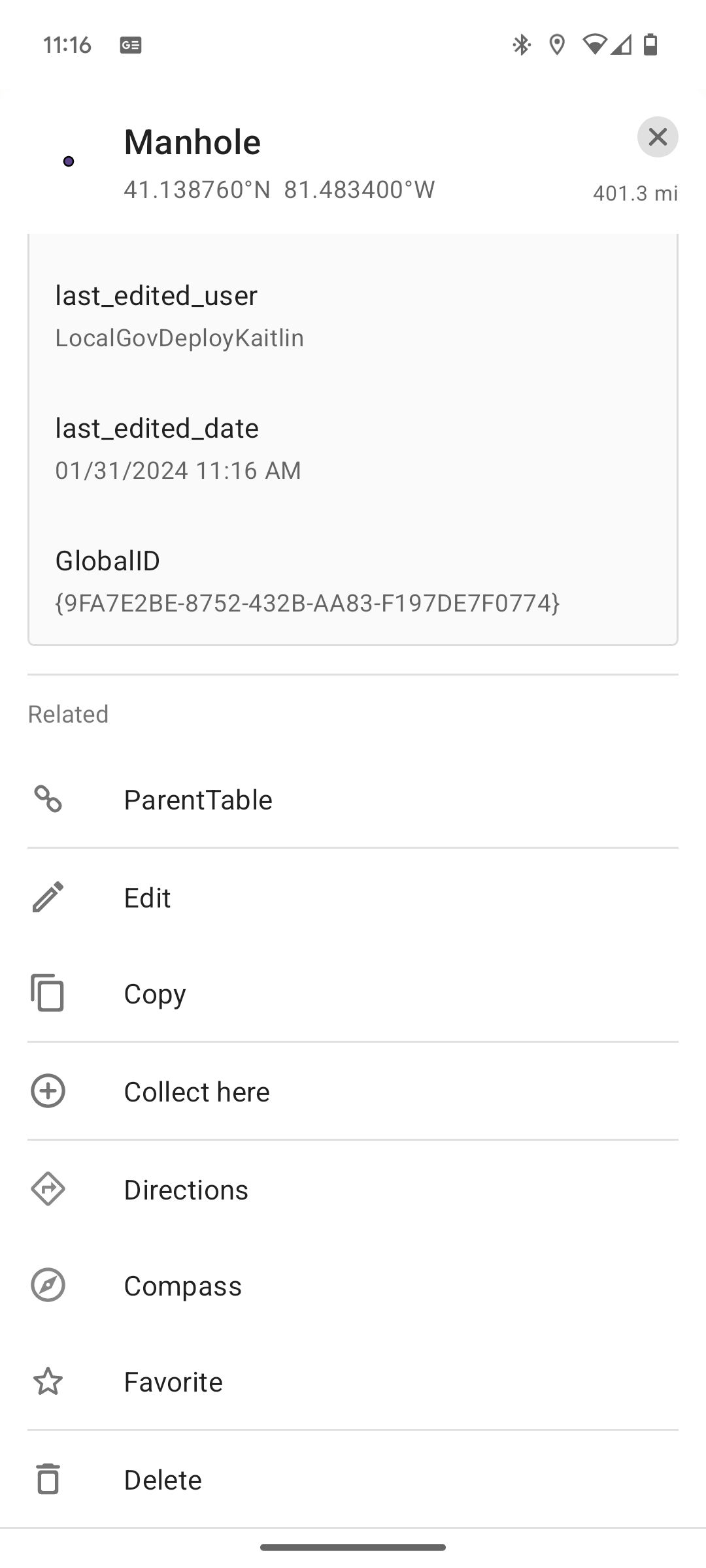Edit this Manhole feature

[148, 898]
